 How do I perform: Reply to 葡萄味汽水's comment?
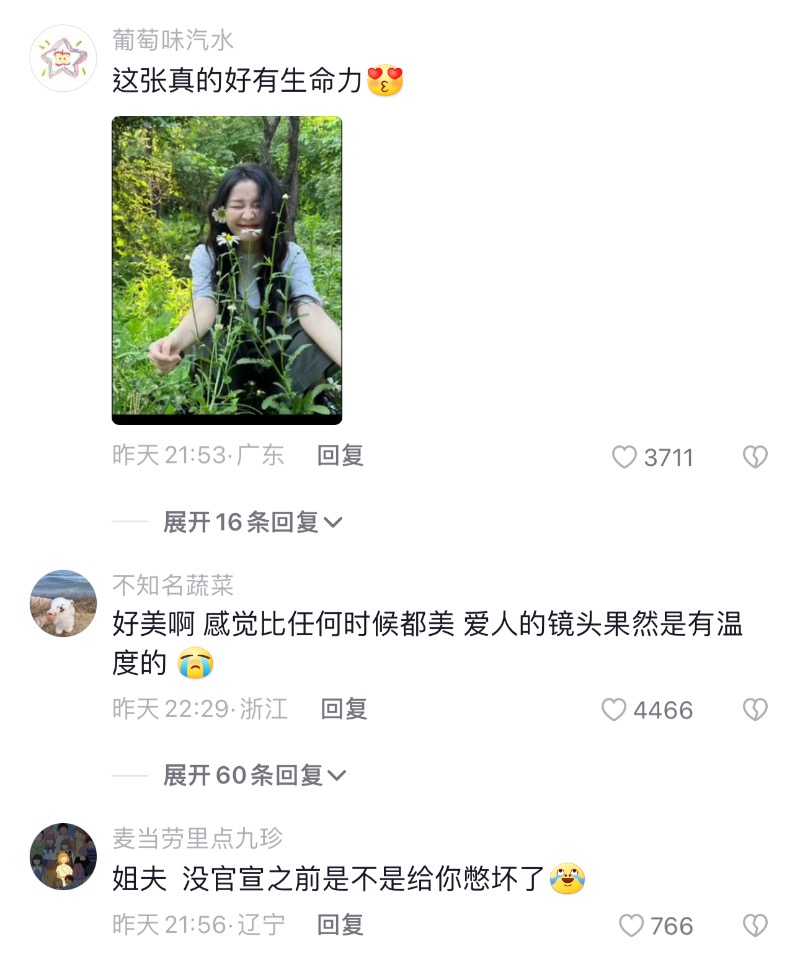(340, 456)
